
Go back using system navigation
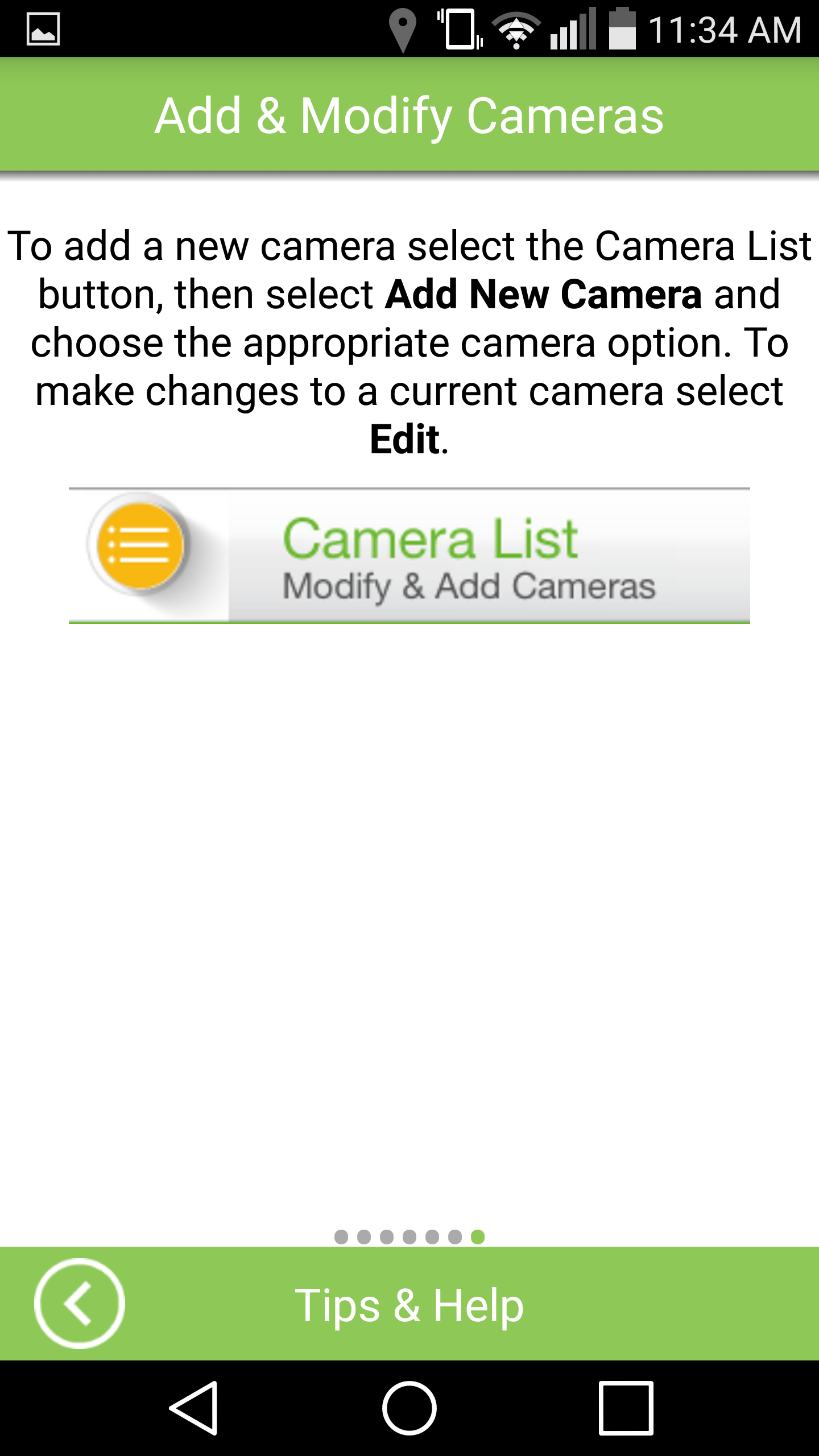click(194, 1408)
